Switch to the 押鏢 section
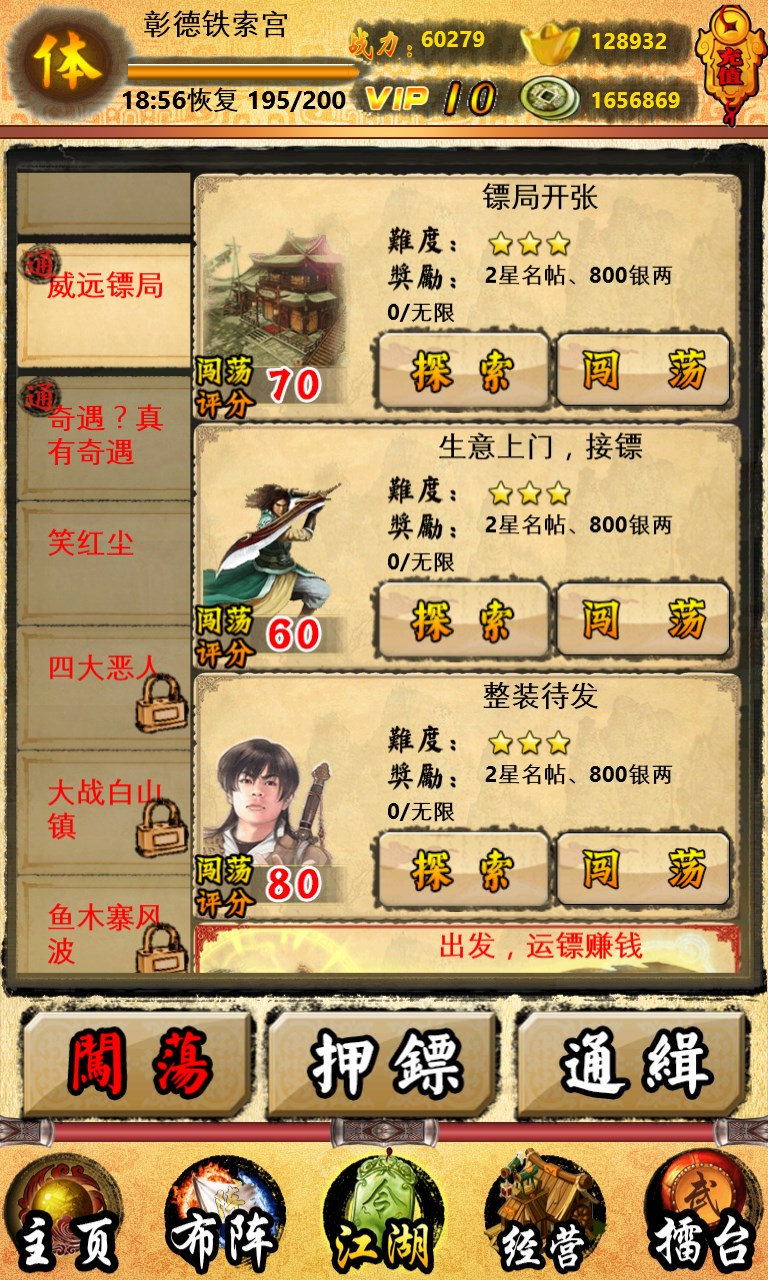768x1280 pixels. (x=384, y=1066)
